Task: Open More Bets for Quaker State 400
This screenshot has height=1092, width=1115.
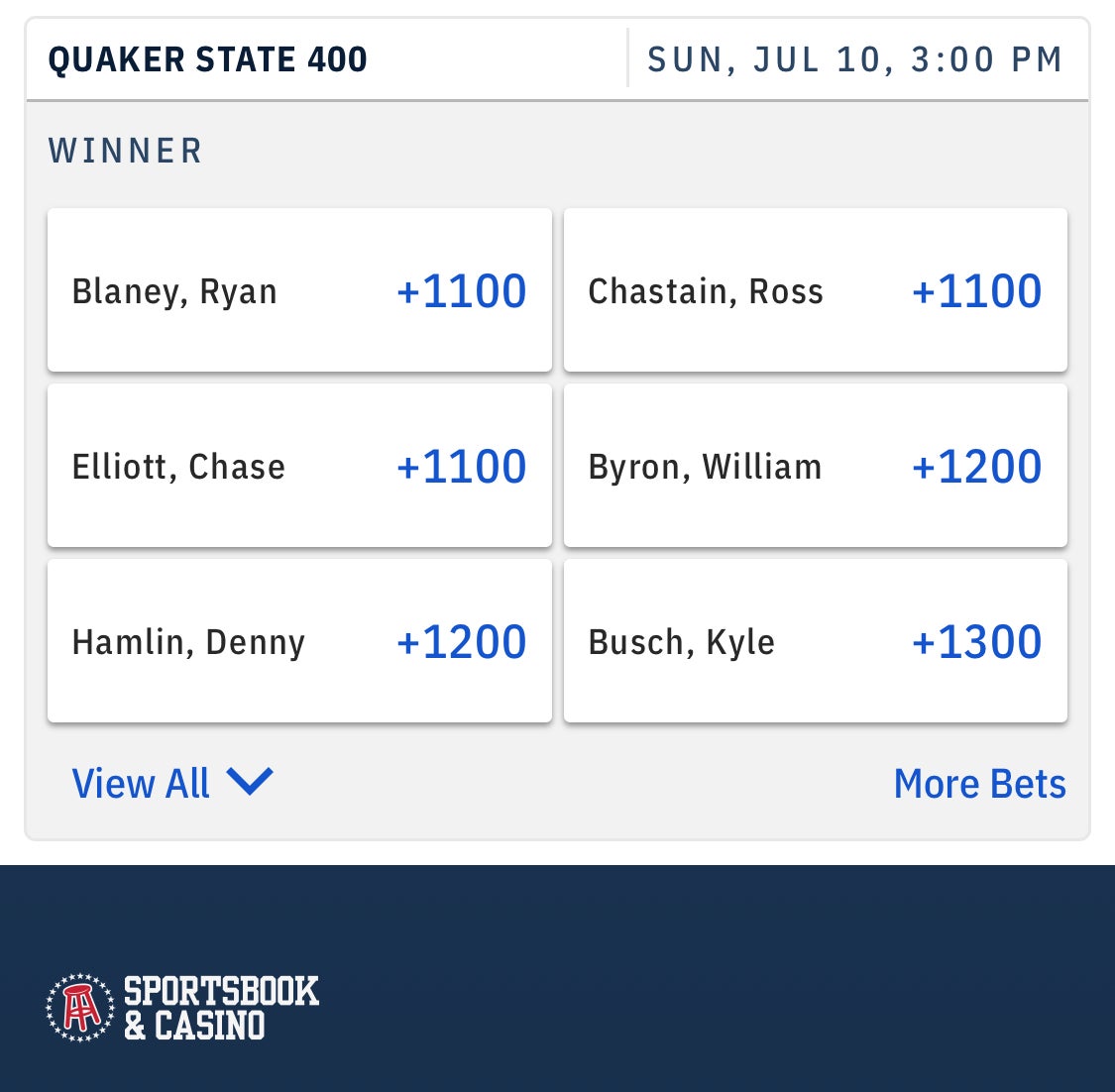Action: (979, 784)
